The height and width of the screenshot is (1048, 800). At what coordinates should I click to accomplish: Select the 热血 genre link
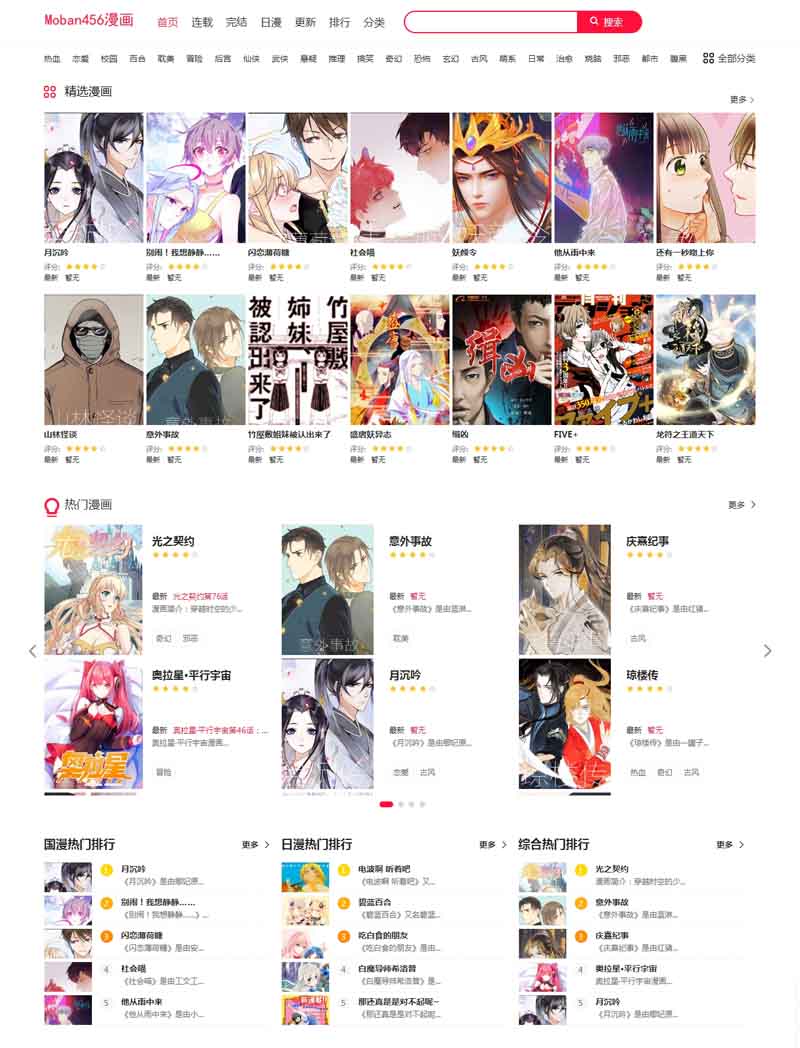(52, 59)
